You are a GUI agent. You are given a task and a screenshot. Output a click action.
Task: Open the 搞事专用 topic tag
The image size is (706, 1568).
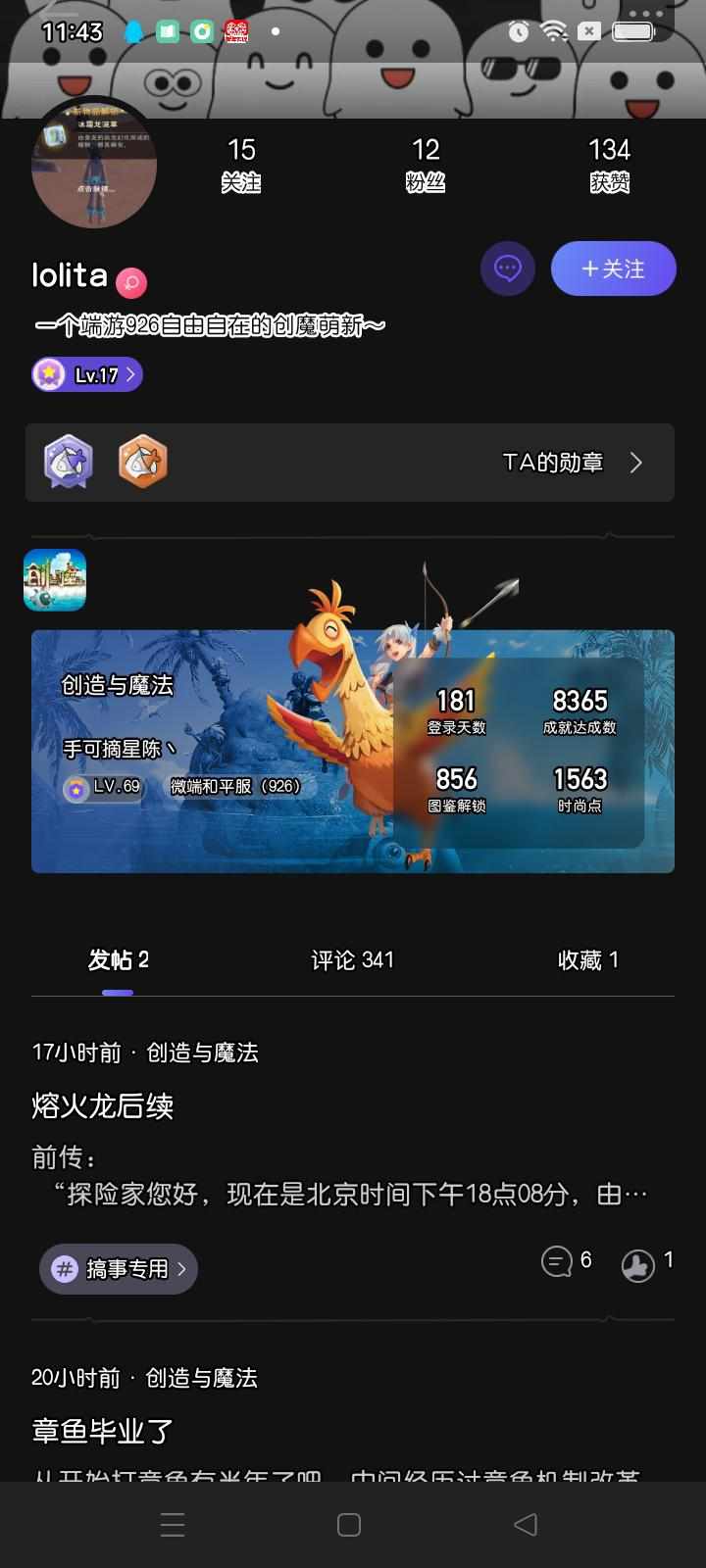pos(119,1269)
